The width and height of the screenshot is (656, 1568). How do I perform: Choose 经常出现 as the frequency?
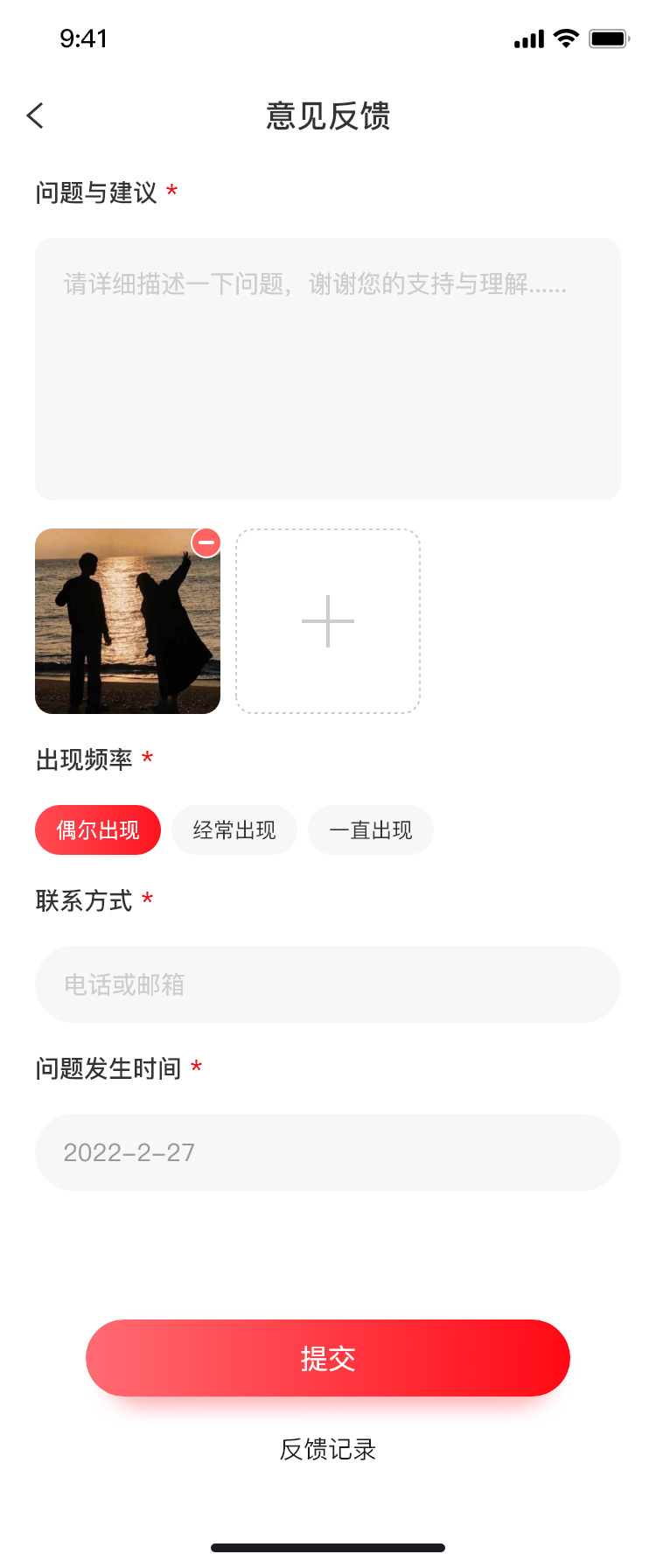pos(234,829)
